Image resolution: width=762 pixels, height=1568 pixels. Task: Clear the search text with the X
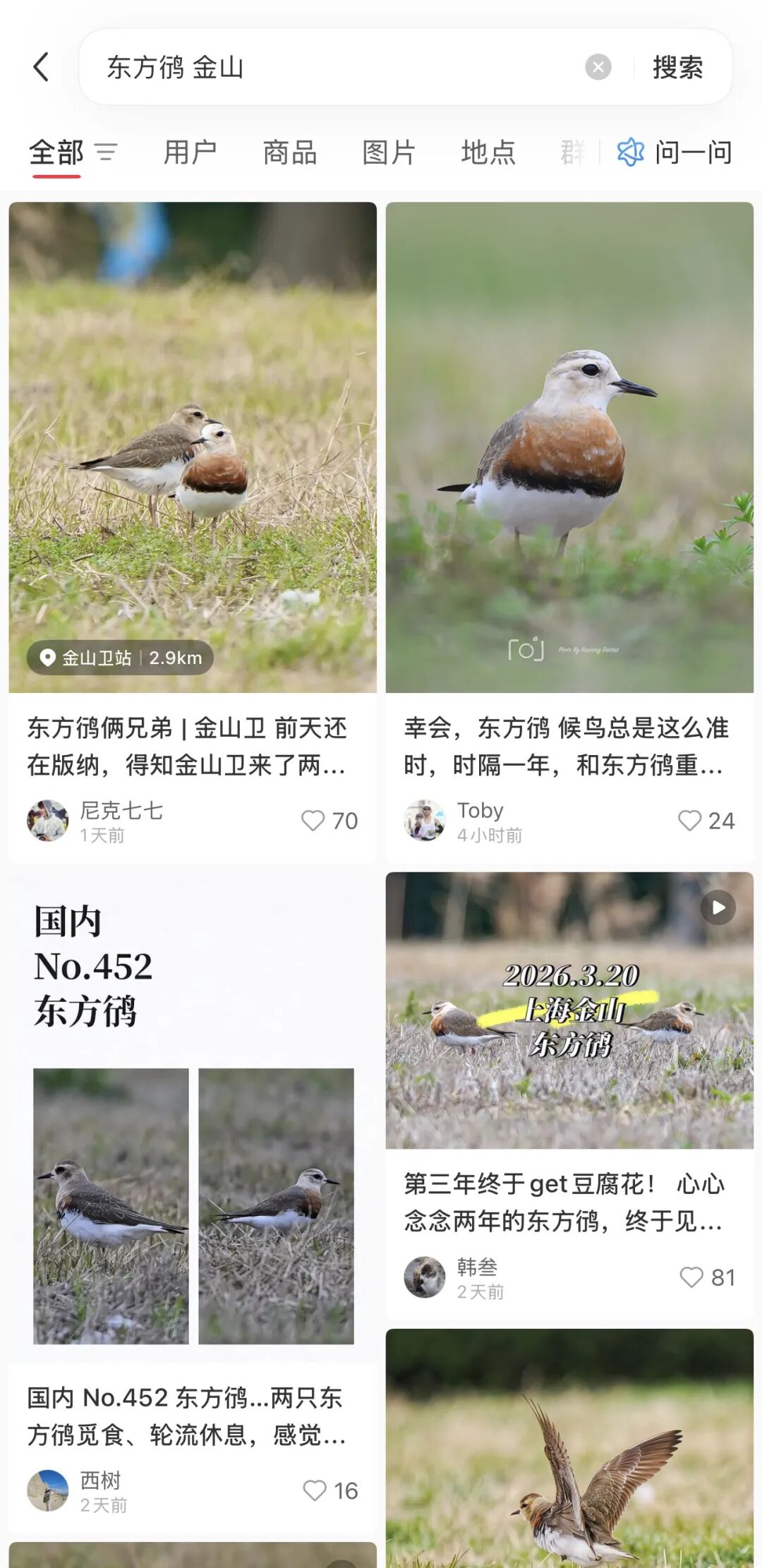[x=598, y=67]
